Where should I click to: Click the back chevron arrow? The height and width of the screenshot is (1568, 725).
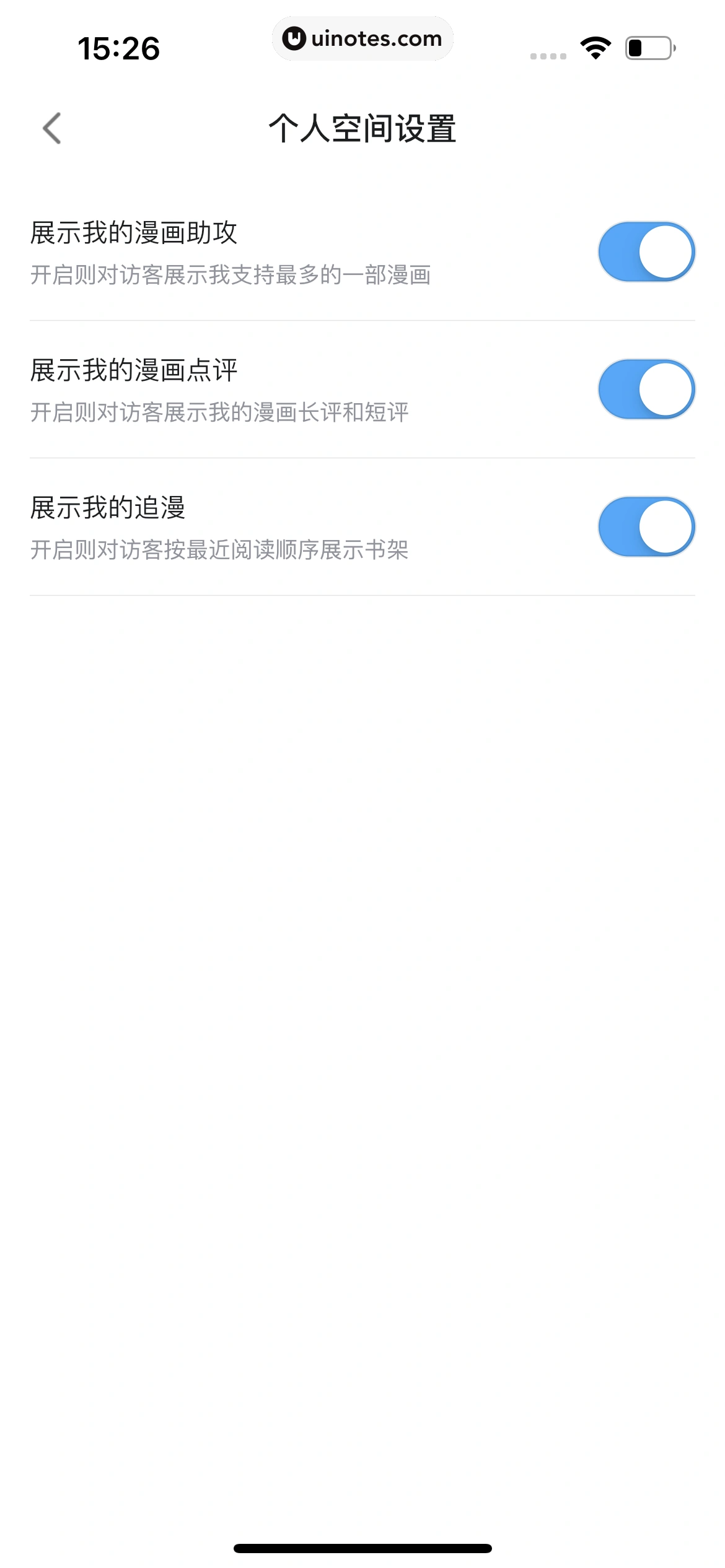pos(52,128)
